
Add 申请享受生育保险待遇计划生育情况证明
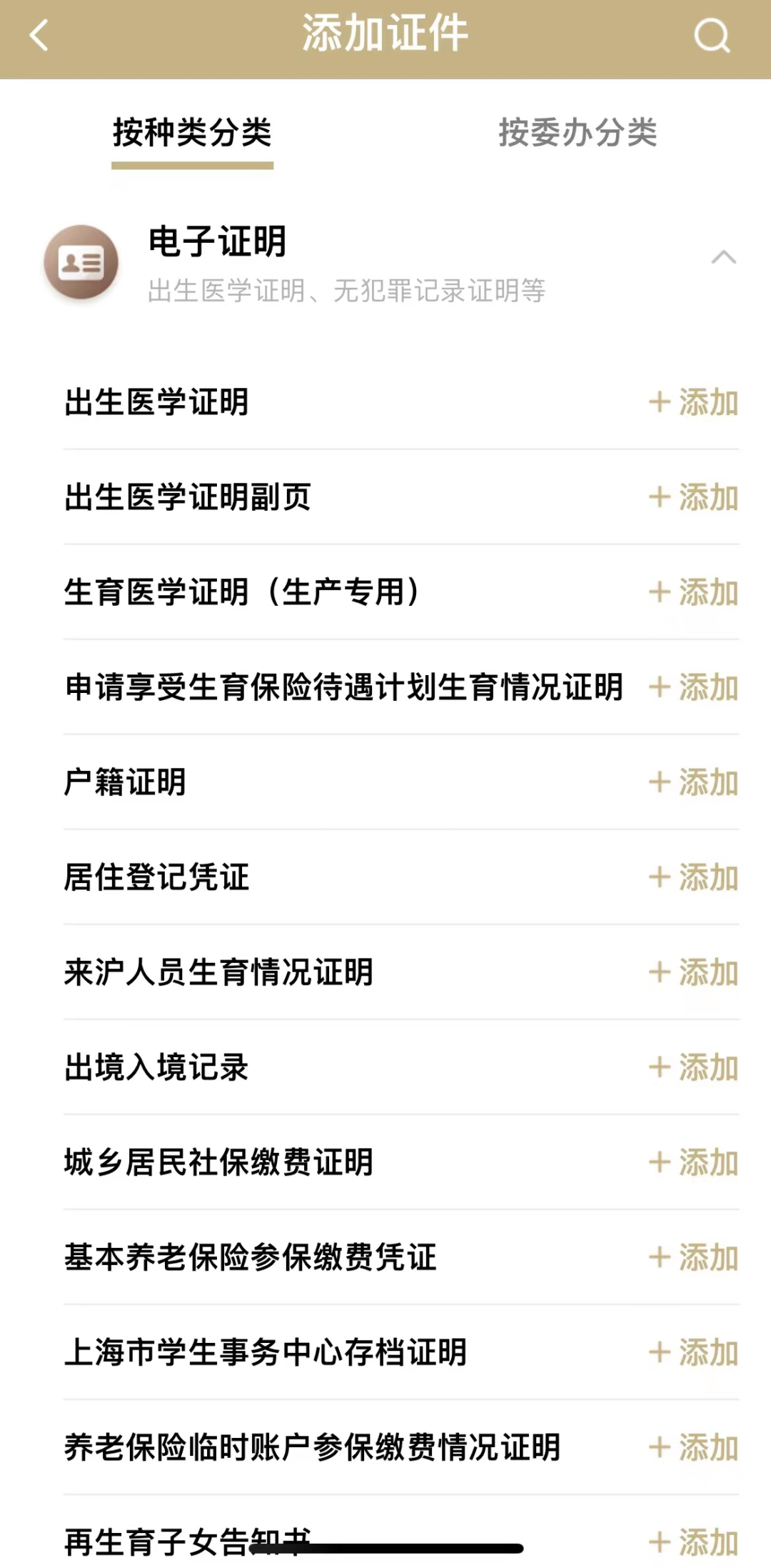pyautogui.click(x=693, y=687)
